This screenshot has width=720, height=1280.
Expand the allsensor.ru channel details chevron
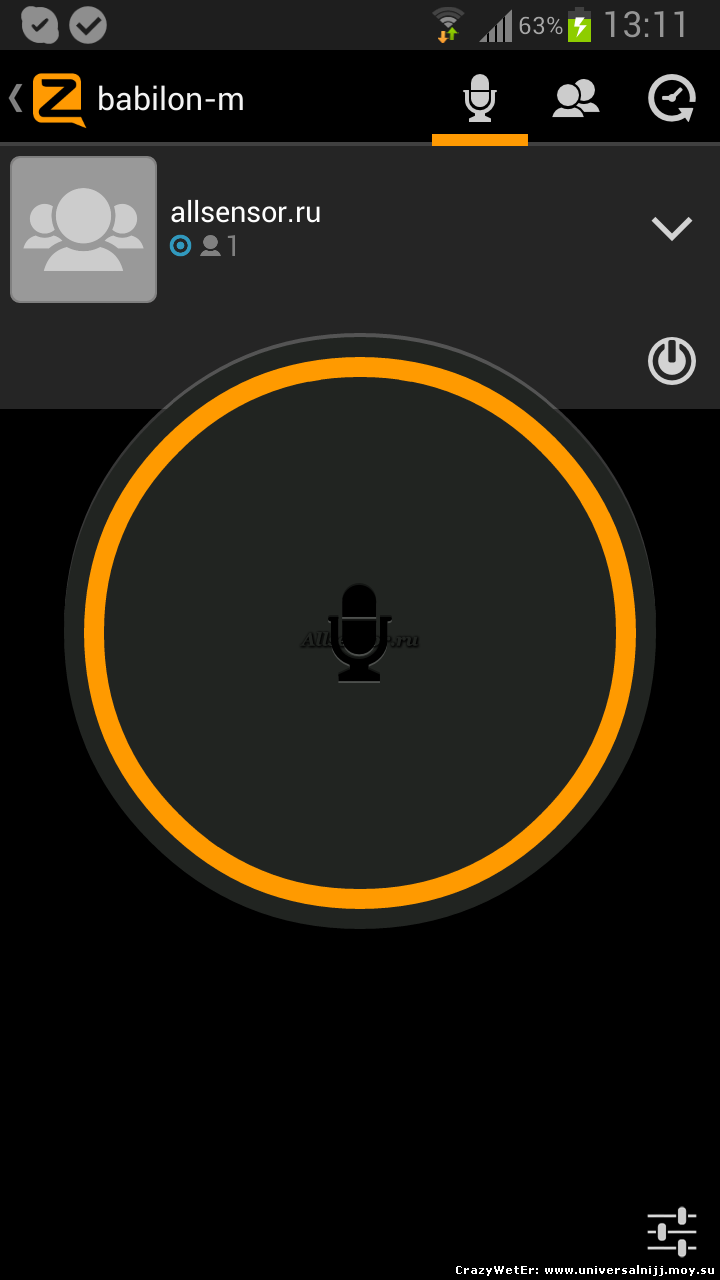point(672,229)
